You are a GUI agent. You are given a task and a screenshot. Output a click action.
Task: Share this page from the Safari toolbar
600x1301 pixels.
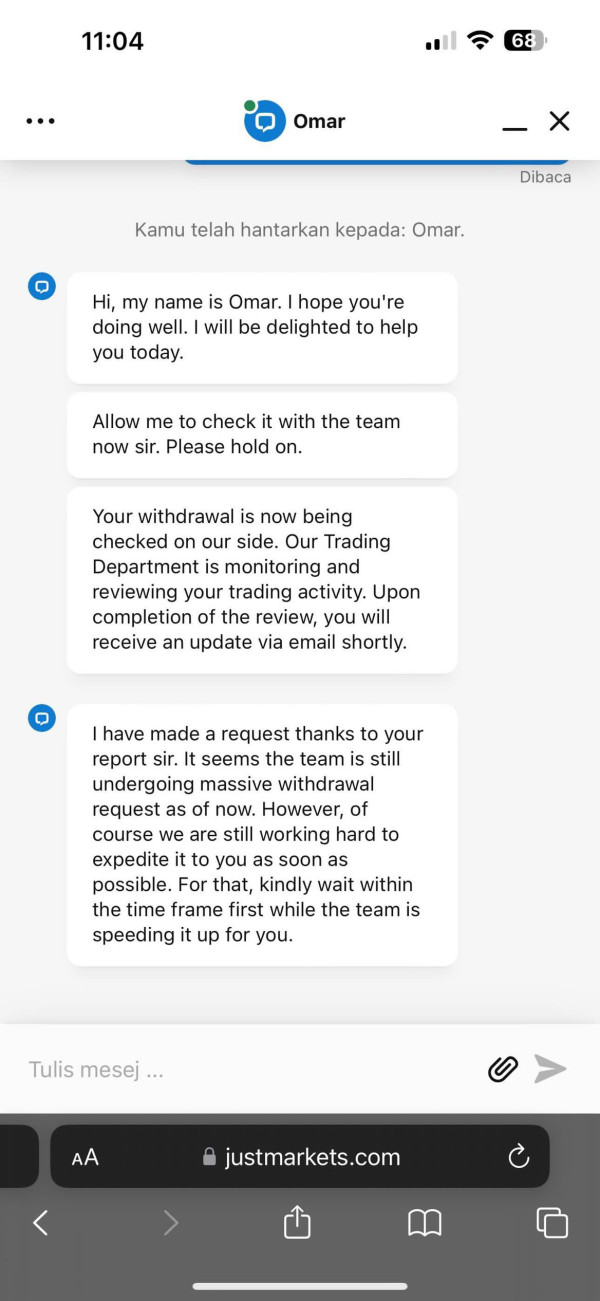click(x=297, y=1221)
